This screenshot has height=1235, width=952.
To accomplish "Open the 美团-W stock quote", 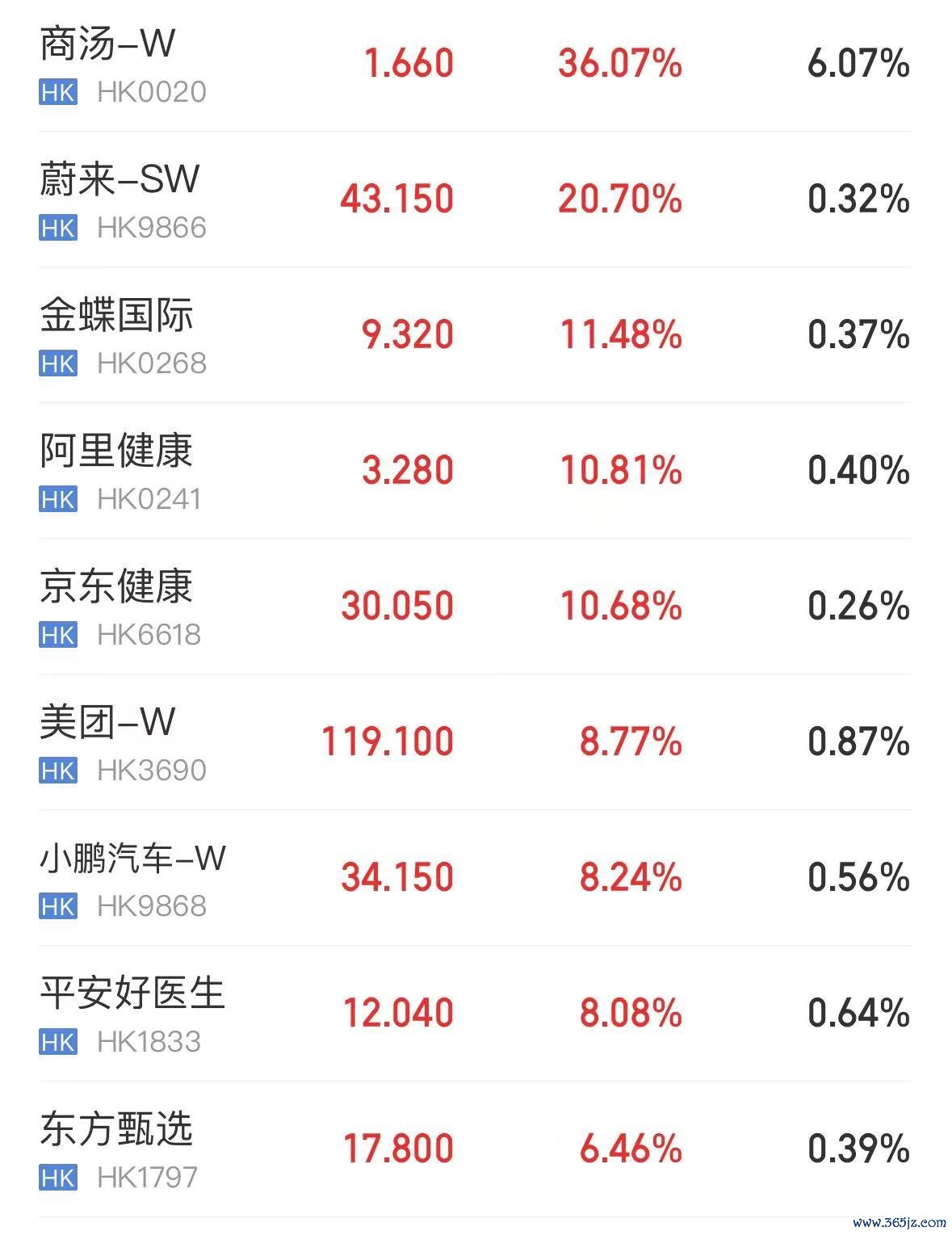I will tap(107, 723).
